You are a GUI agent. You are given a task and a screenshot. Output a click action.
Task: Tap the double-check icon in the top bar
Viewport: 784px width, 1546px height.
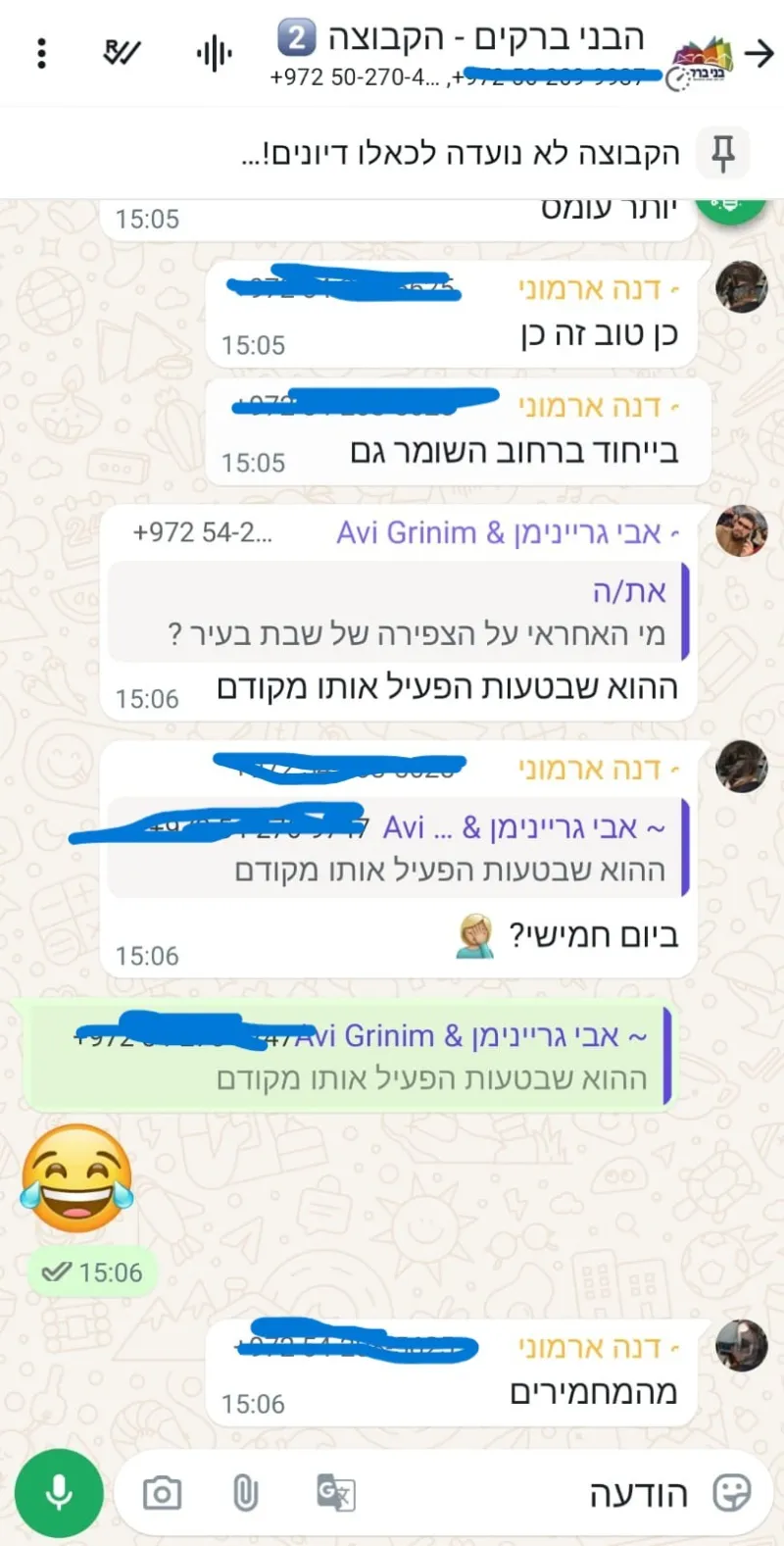coord(122,53)
